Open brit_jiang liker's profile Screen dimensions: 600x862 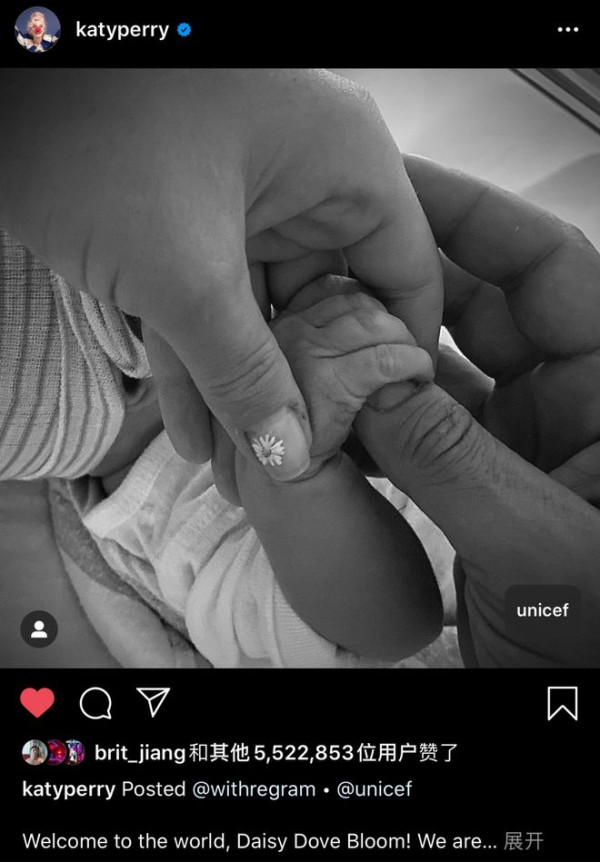coord(139,753)
